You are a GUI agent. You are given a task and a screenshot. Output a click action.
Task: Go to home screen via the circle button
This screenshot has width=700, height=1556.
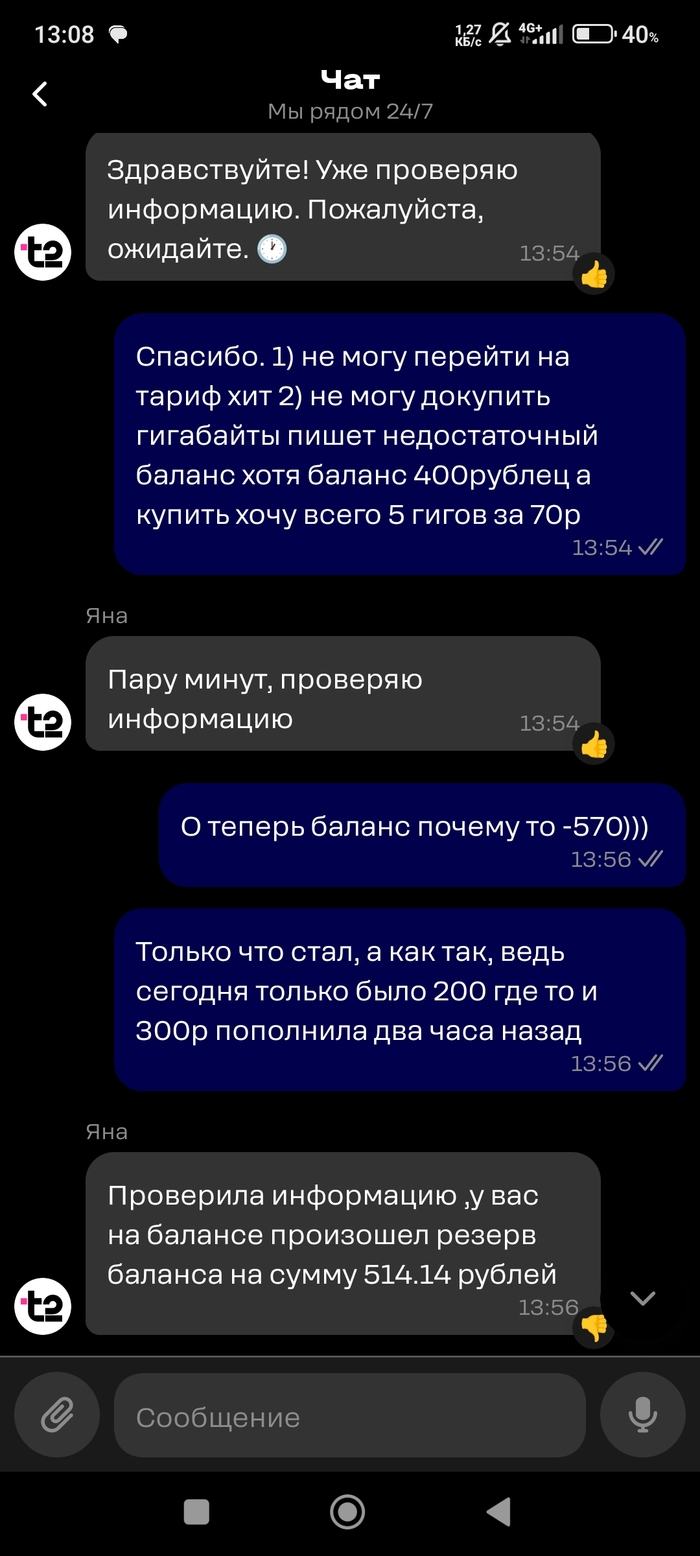click(348, 1511)
